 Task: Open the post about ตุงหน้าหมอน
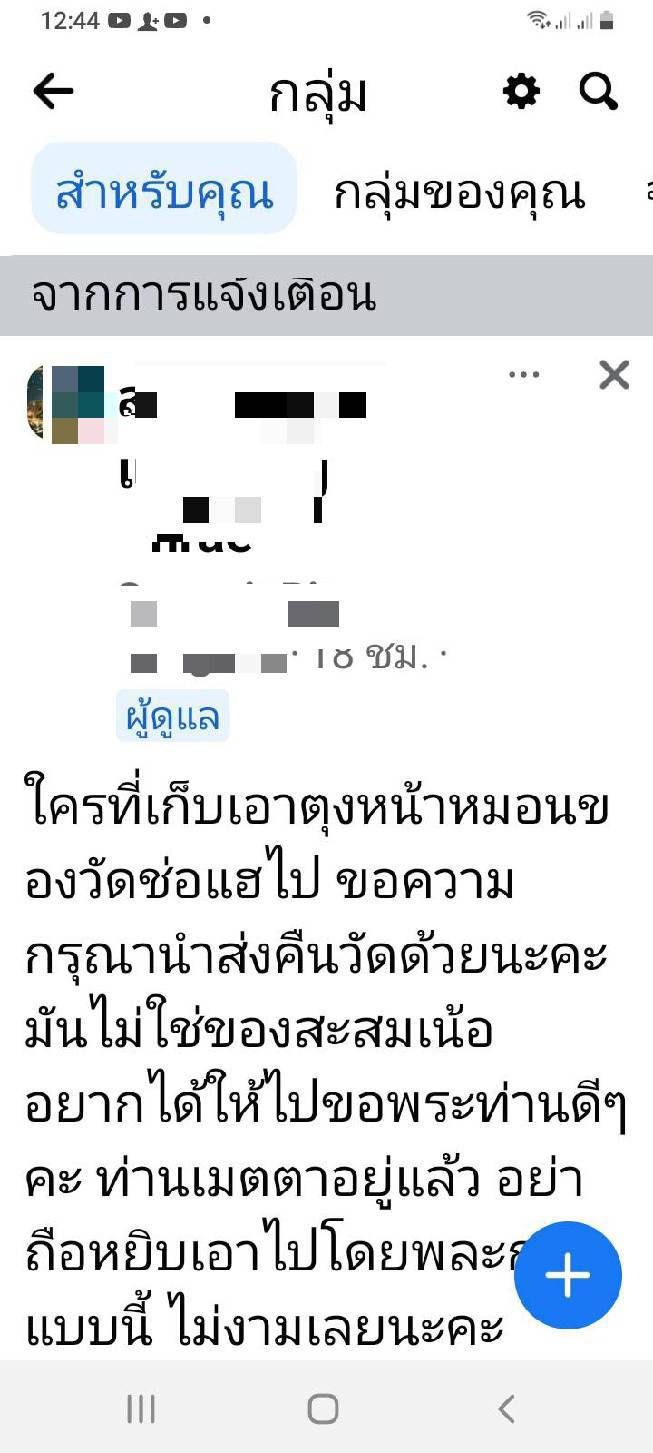[x=300, y=1000]
